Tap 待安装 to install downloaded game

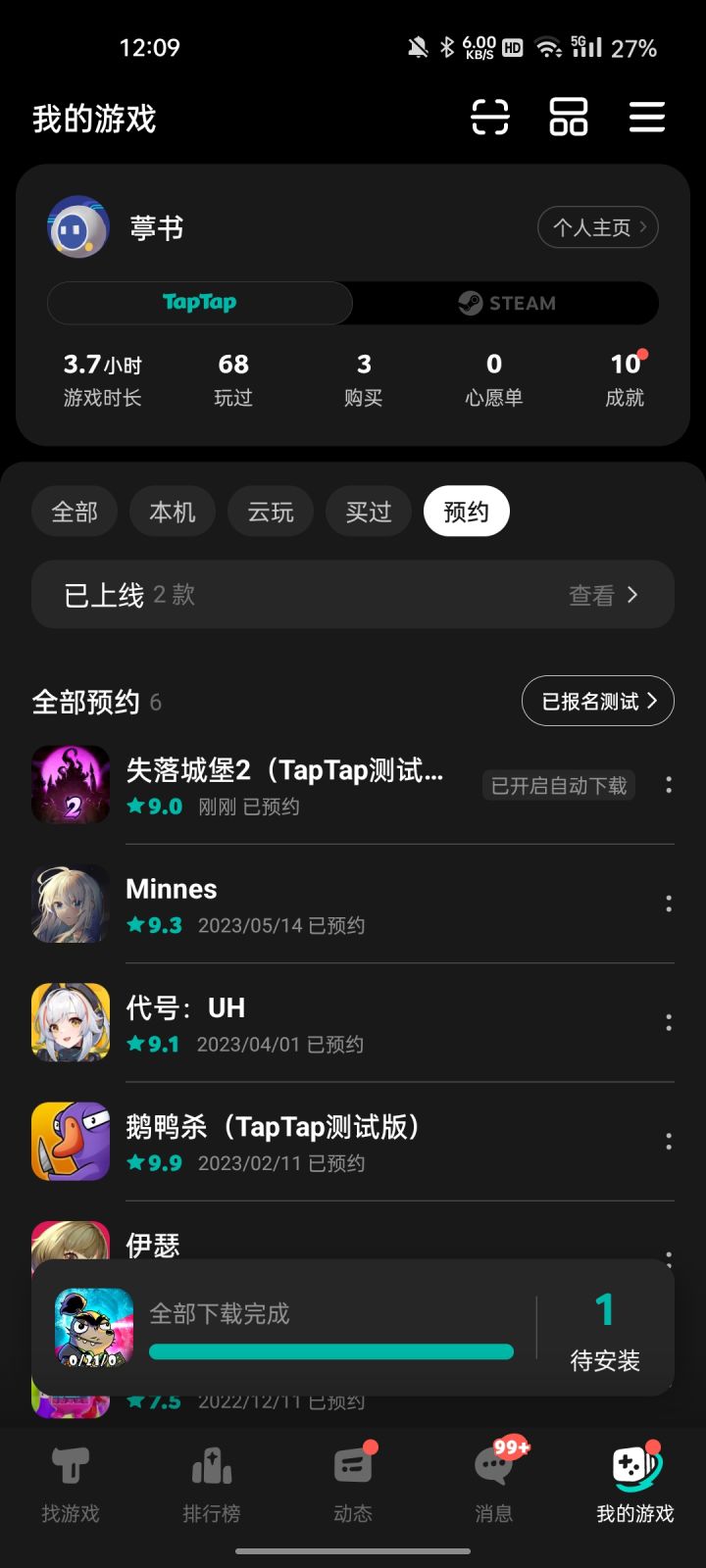point(605,1329)
